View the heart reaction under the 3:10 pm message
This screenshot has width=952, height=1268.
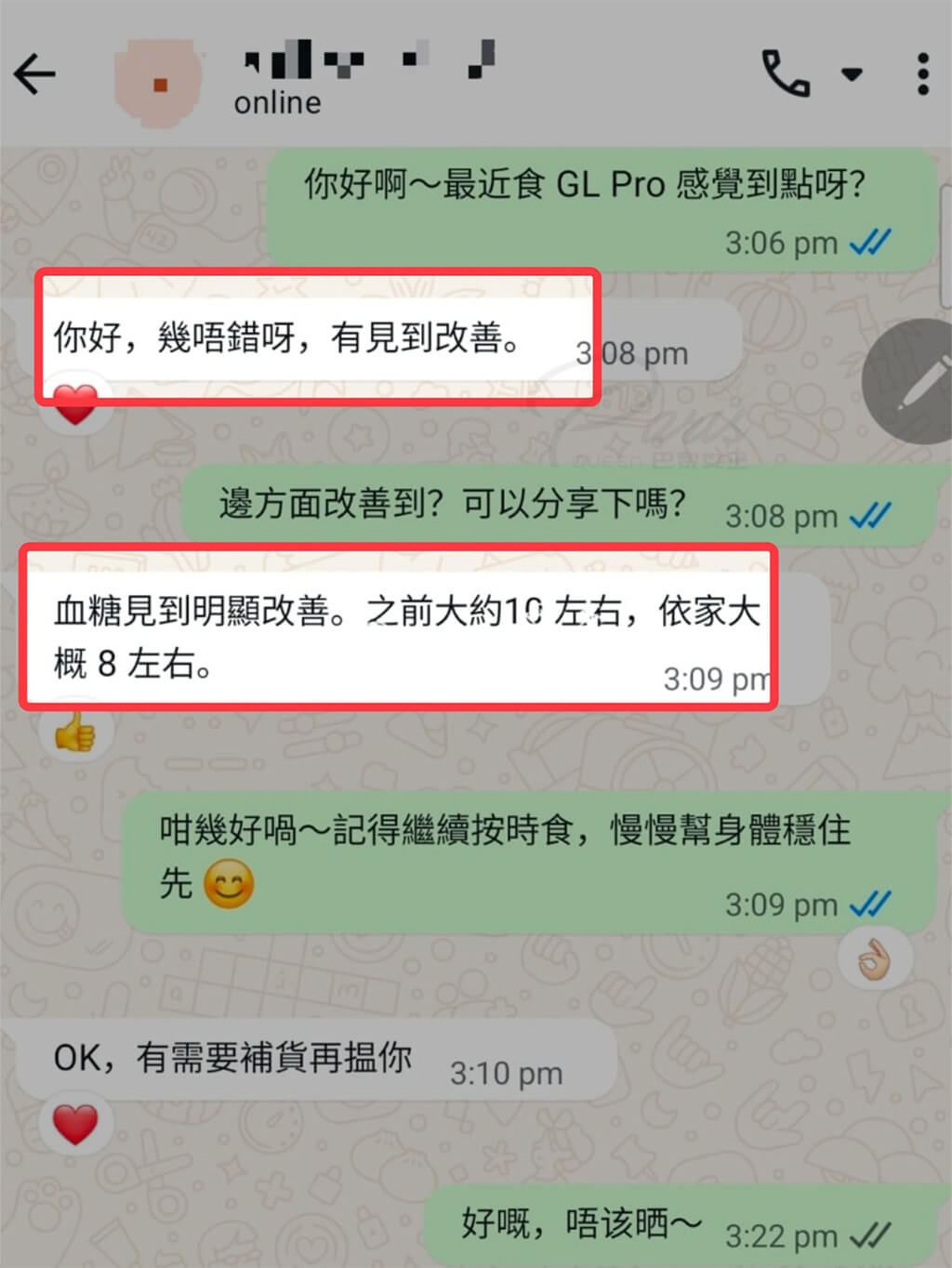(x=75, y=1125)
